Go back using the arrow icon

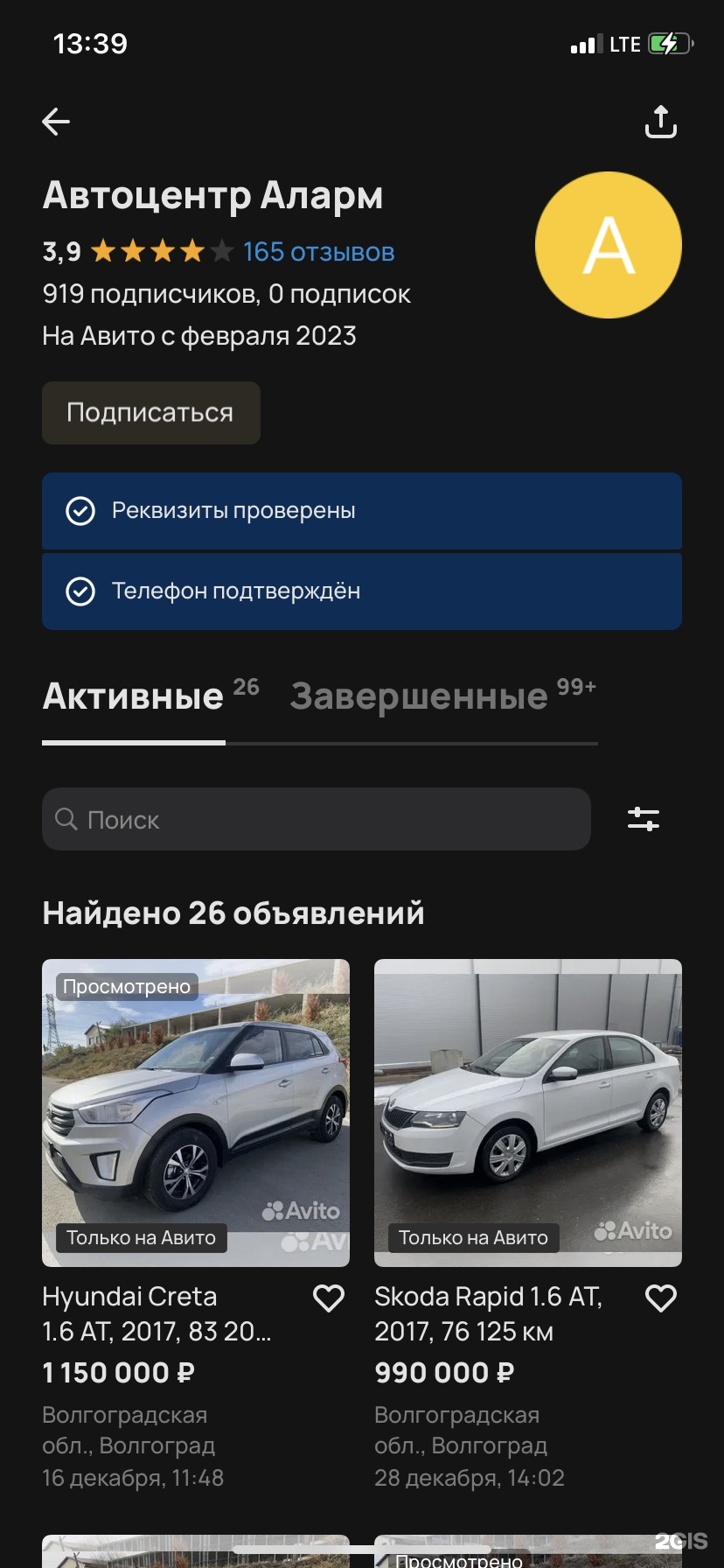coord(56,122)
